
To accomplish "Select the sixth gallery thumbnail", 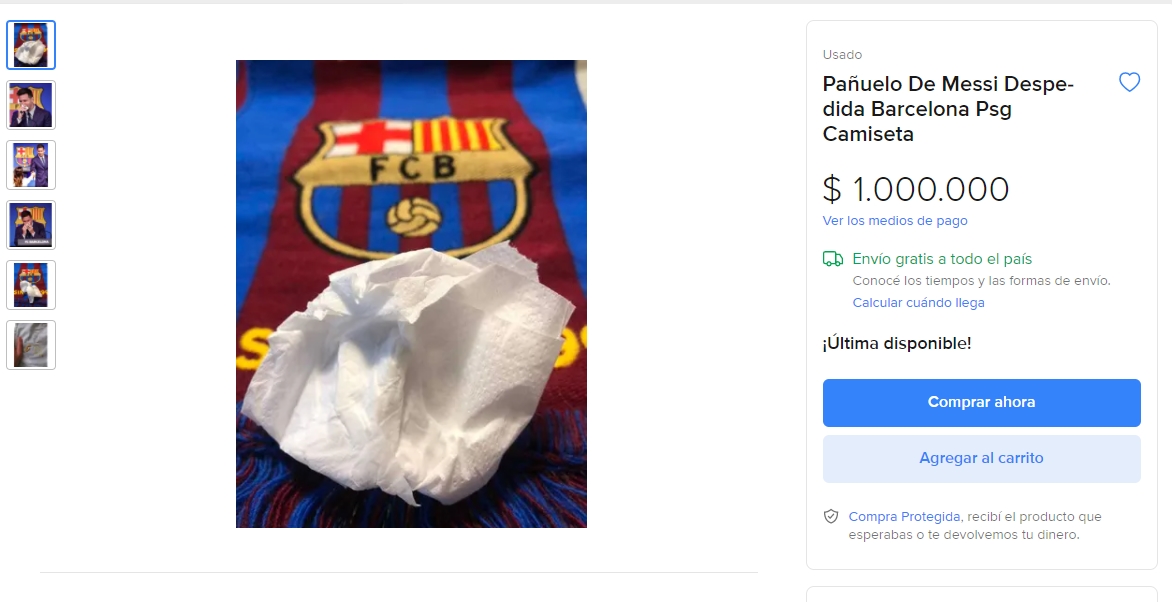I will coord(31,345).
